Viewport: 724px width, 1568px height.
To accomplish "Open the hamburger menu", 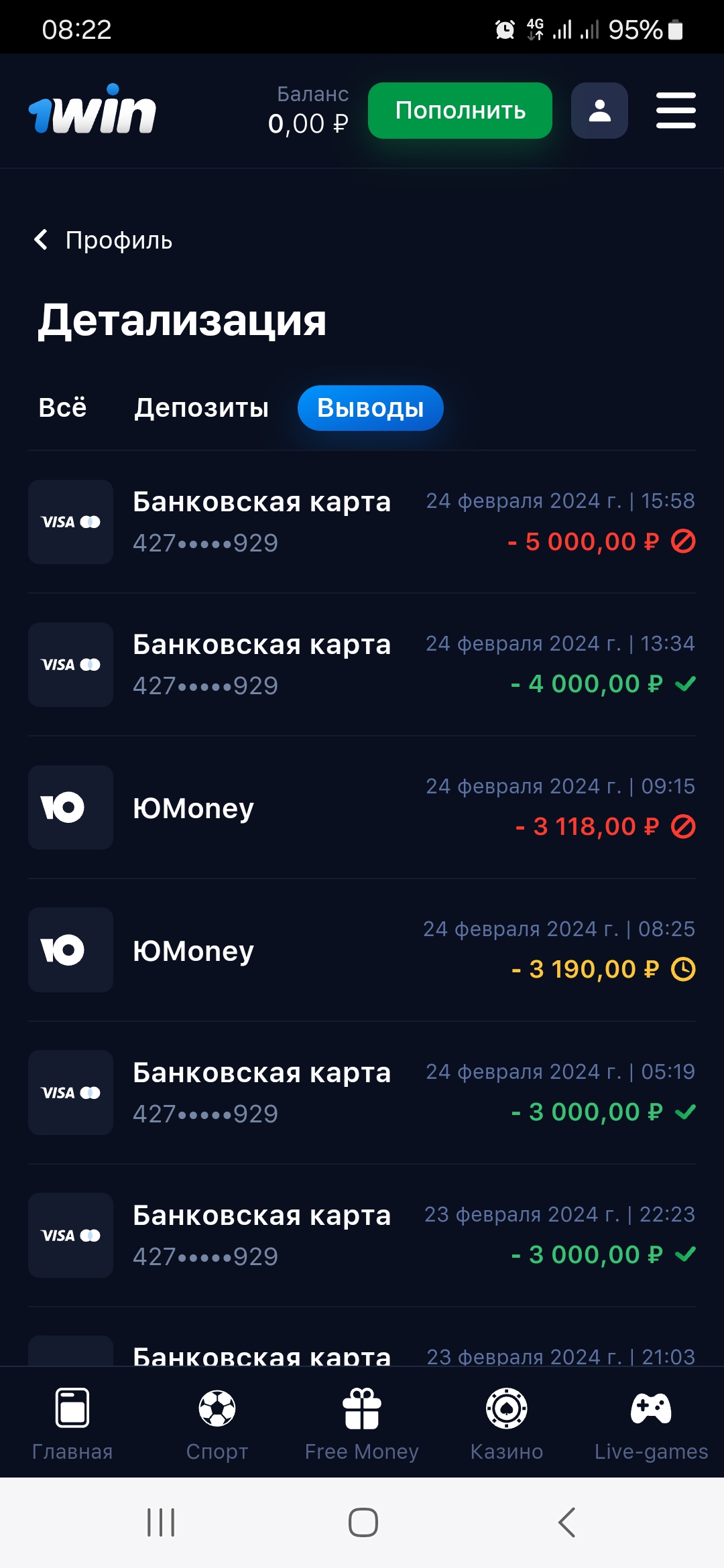I will (675, 111).
